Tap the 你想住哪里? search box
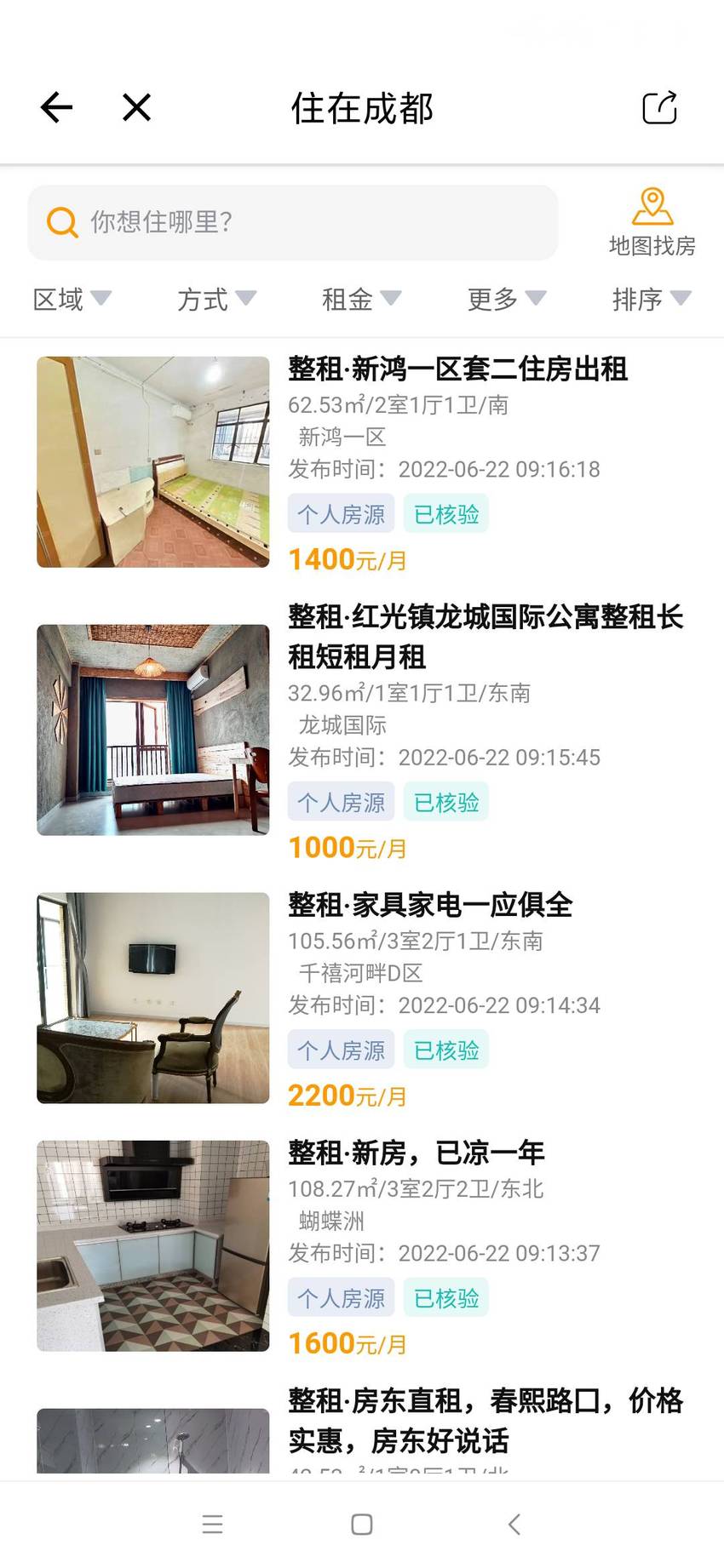This screenshot has height=1568, width=724. click(293, 222)
